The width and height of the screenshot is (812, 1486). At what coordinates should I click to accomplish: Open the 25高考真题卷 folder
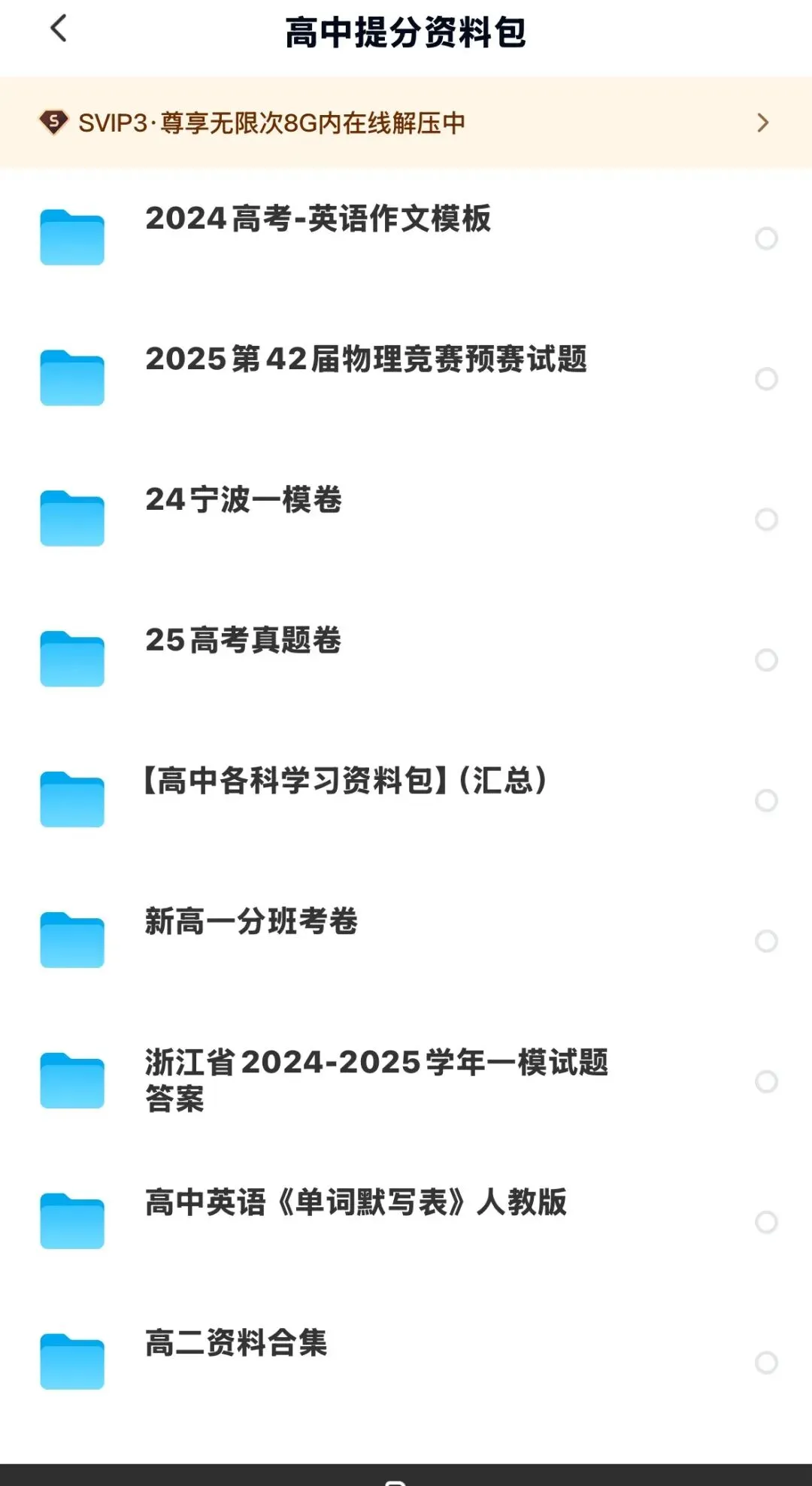243,641
